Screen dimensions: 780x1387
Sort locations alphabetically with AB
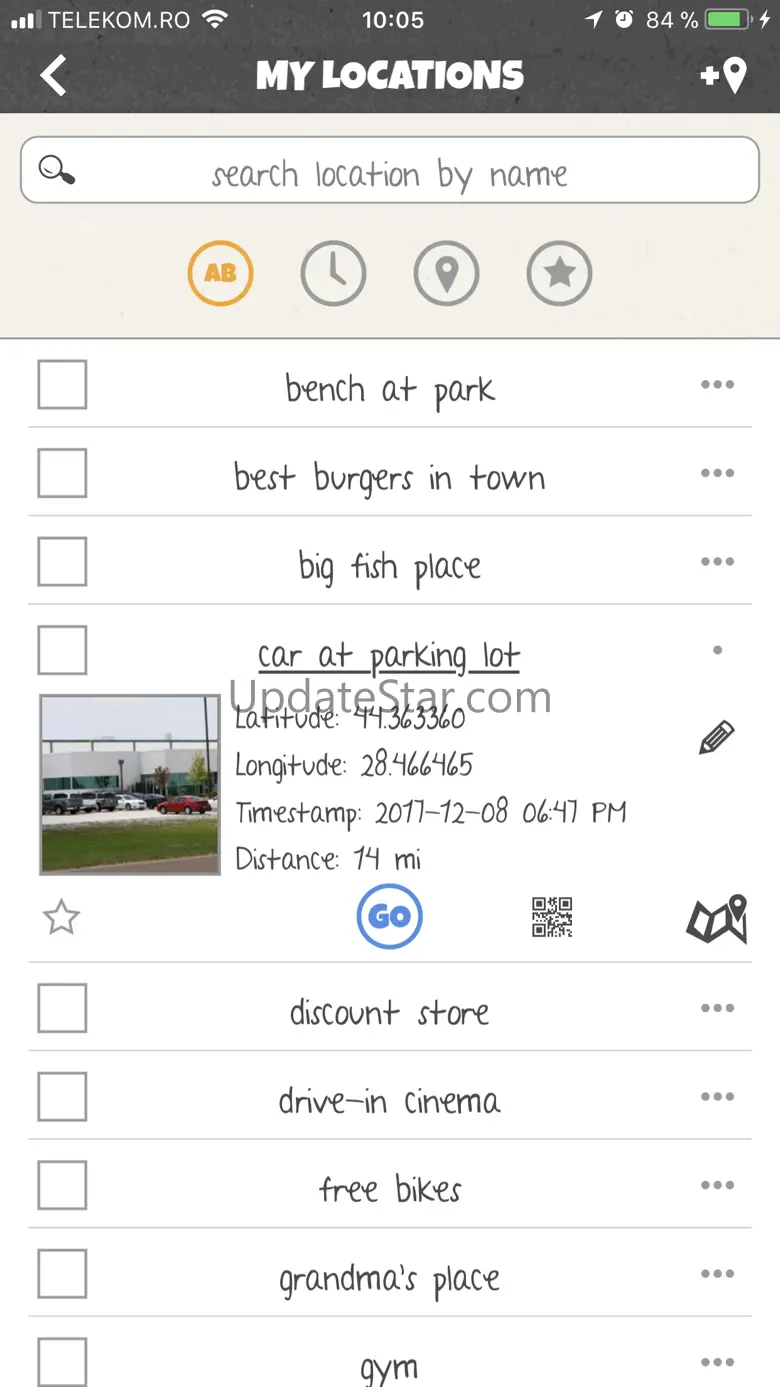click(220, 273)
